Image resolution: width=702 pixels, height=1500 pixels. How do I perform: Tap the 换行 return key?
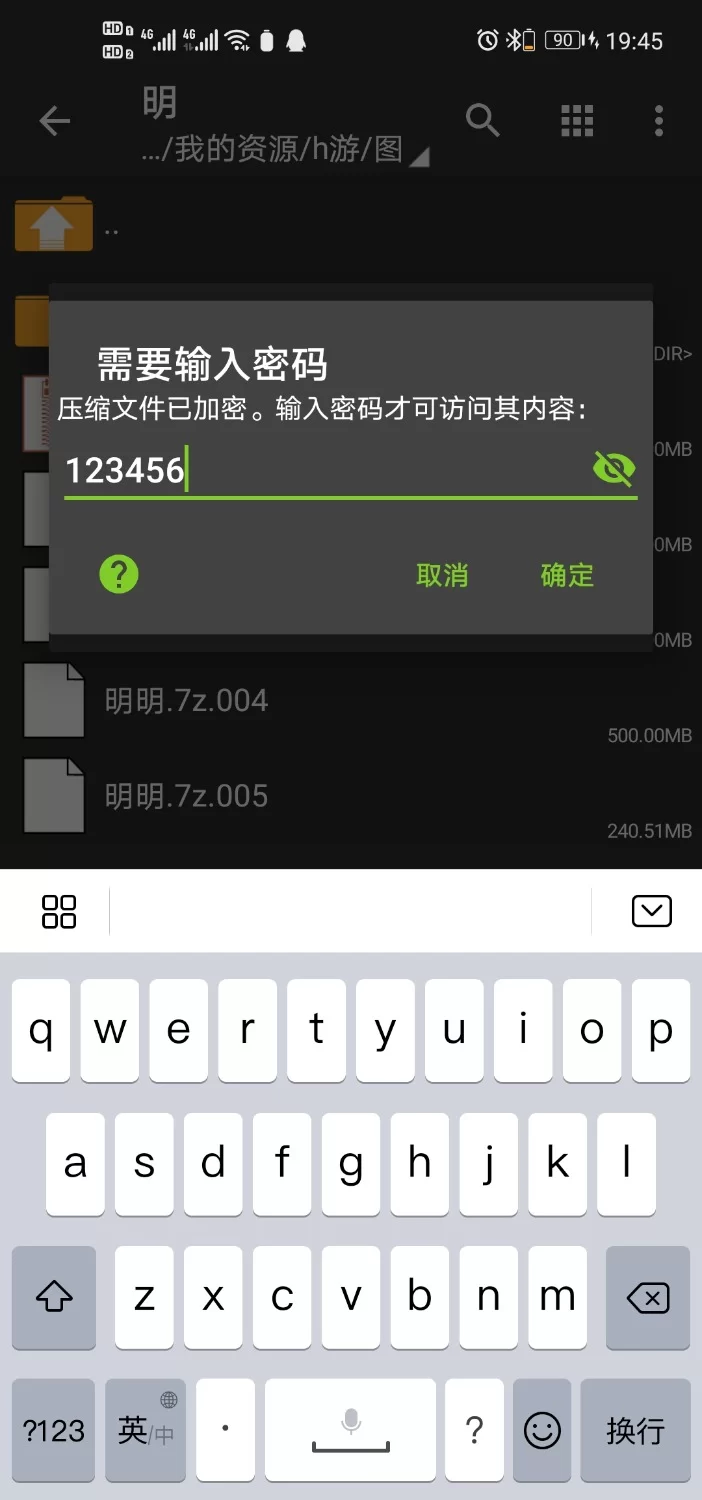(x=635, y=1430)
